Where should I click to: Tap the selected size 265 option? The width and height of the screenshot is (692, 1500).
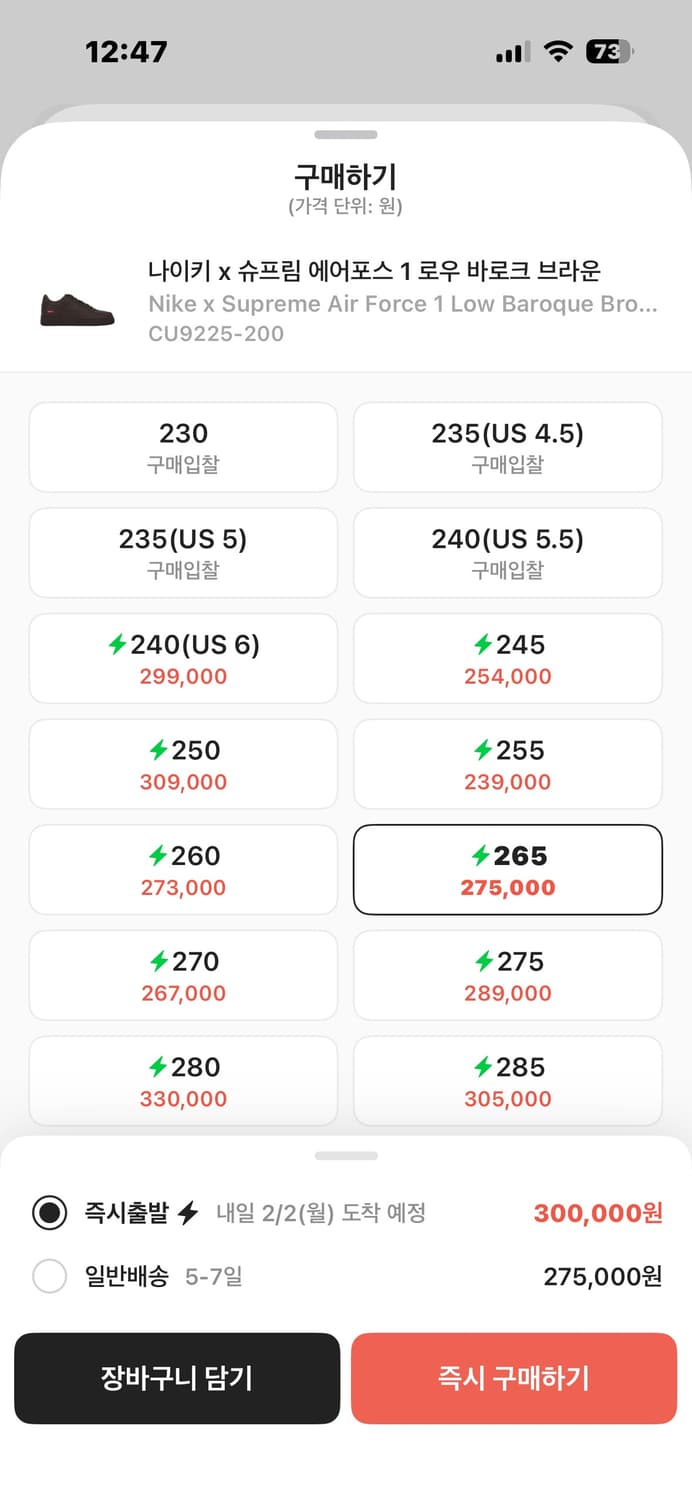pyautogui.click(x=507, y=870)
